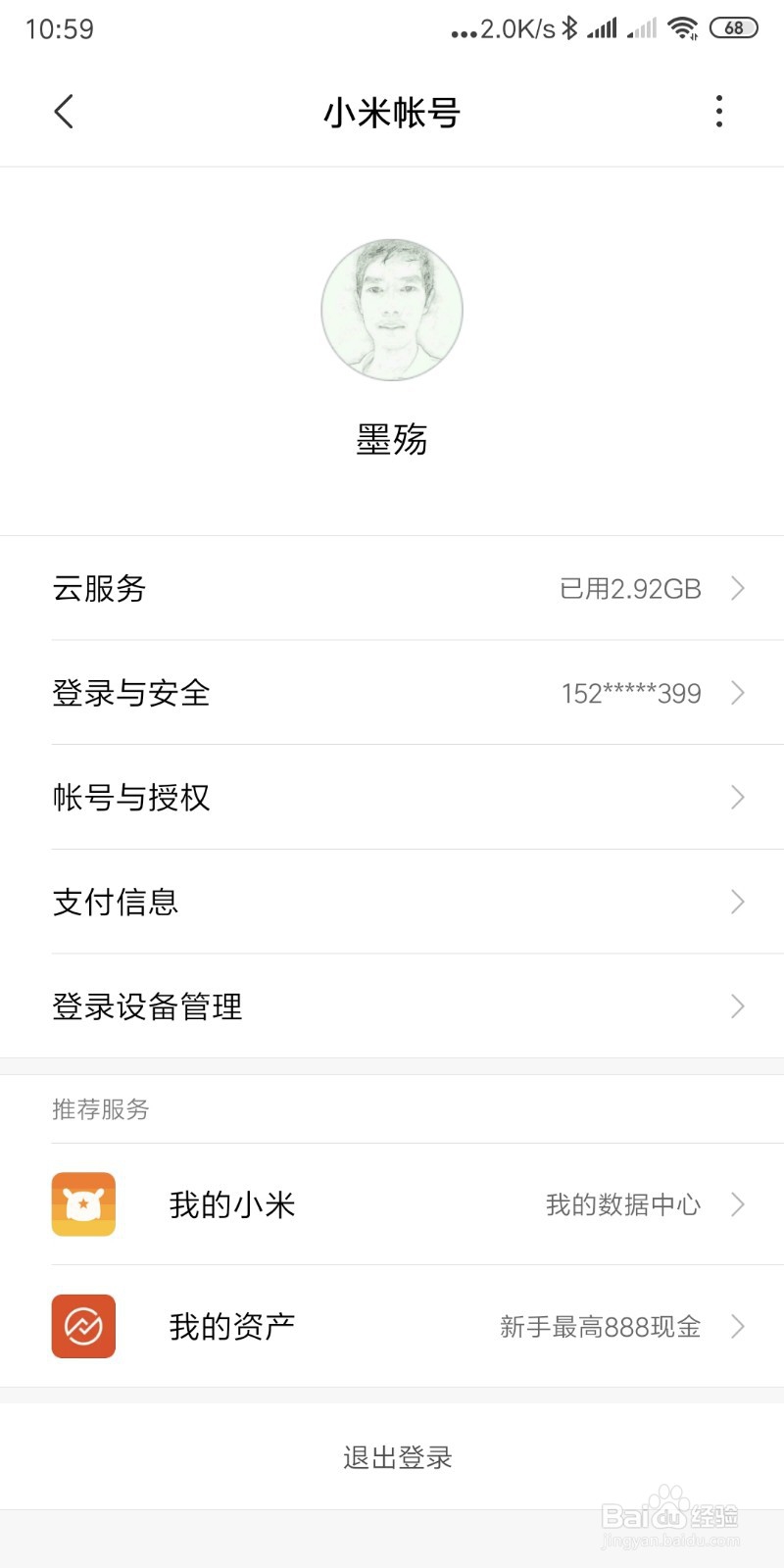The image size is (784, 1568).
Task: Tap the battery indicator showing 68
Action: (733, 27)
